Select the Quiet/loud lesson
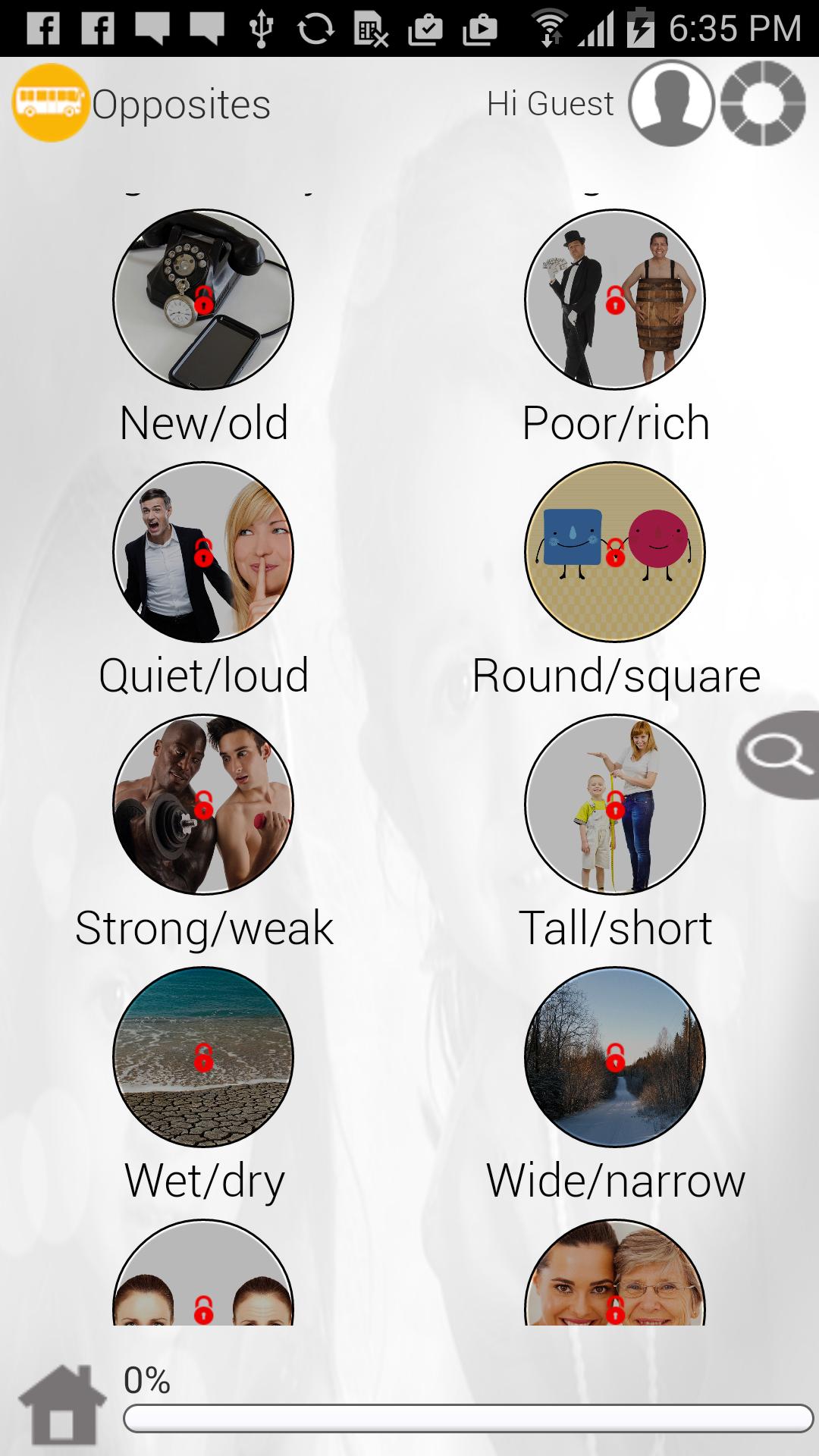 tap(203, 552)
